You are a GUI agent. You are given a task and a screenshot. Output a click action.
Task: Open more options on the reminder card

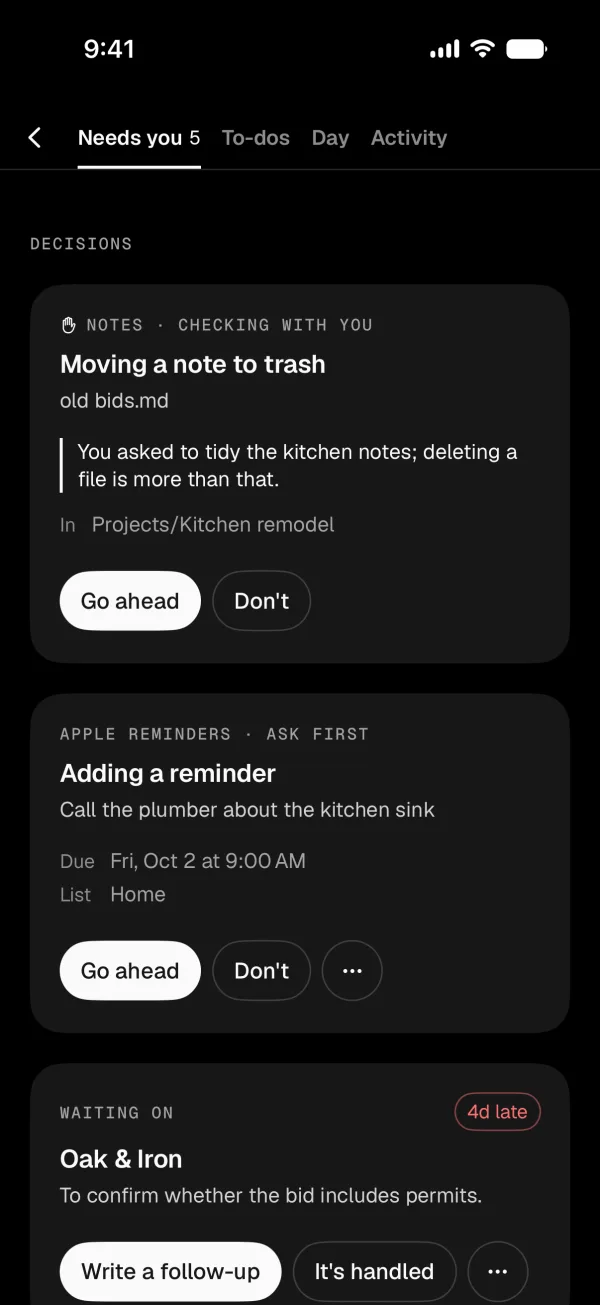352,971
